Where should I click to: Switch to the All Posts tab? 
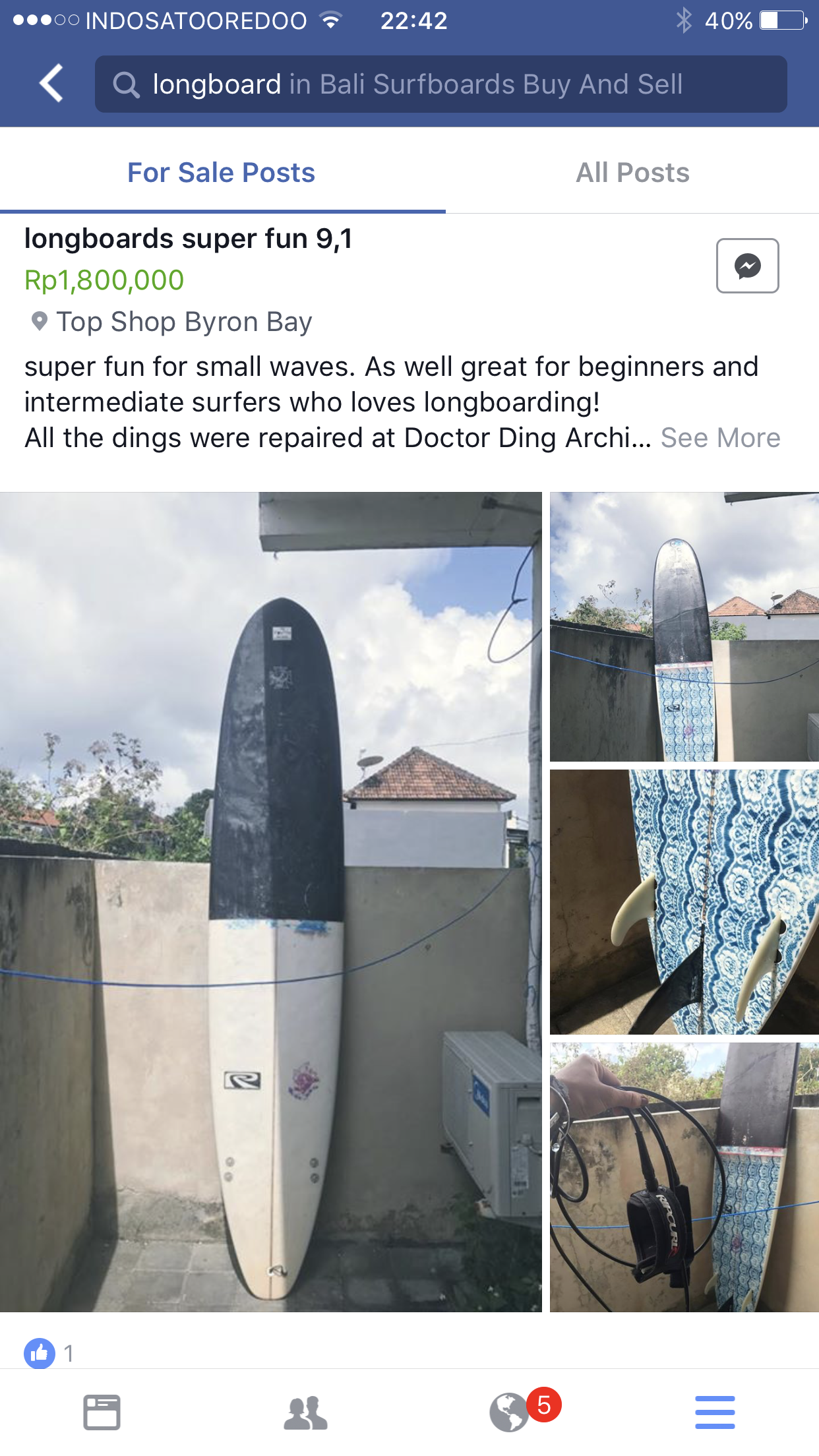pos(632,173)
